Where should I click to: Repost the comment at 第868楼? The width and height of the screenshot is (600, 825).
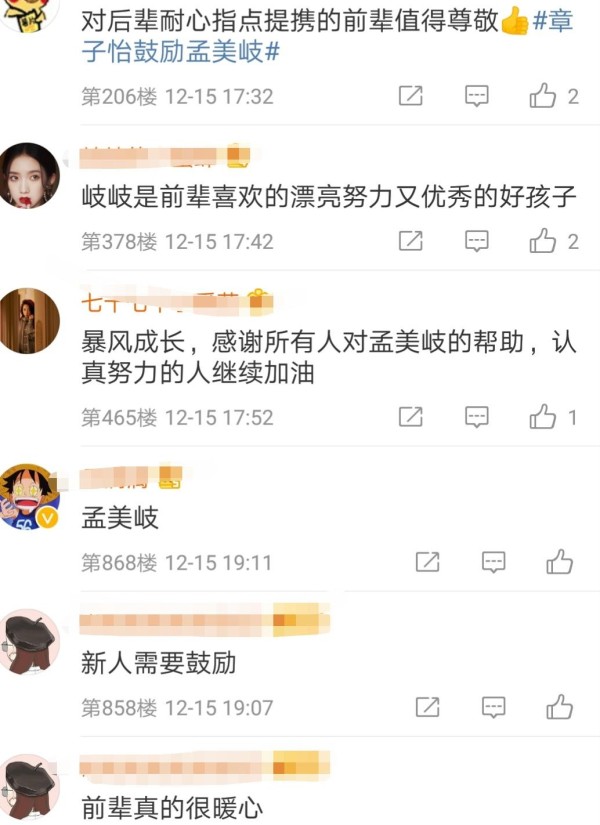tap(427, 562)
